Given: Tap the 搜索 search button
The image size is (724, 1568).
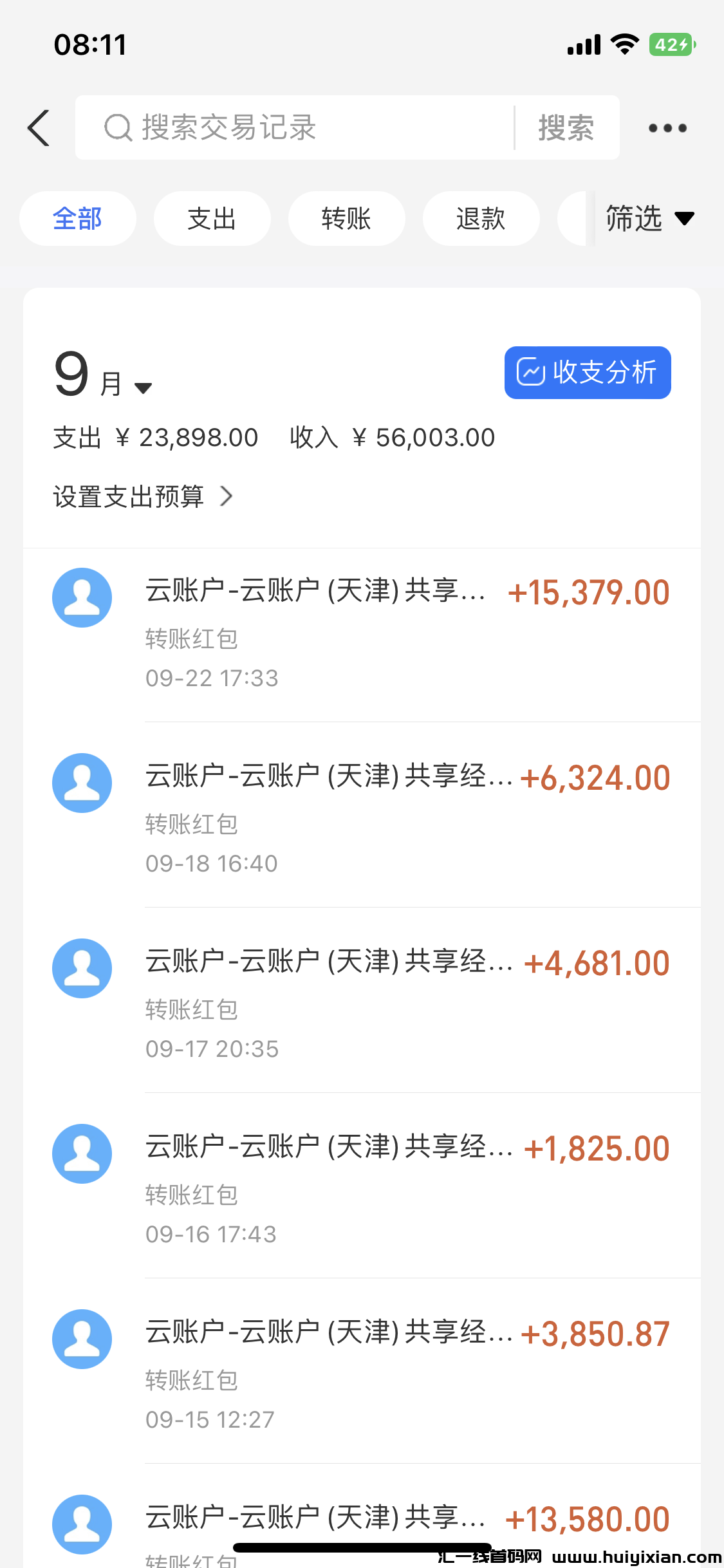Looking at the screenshot, I should pyautogui.click(x=566, y=127).
